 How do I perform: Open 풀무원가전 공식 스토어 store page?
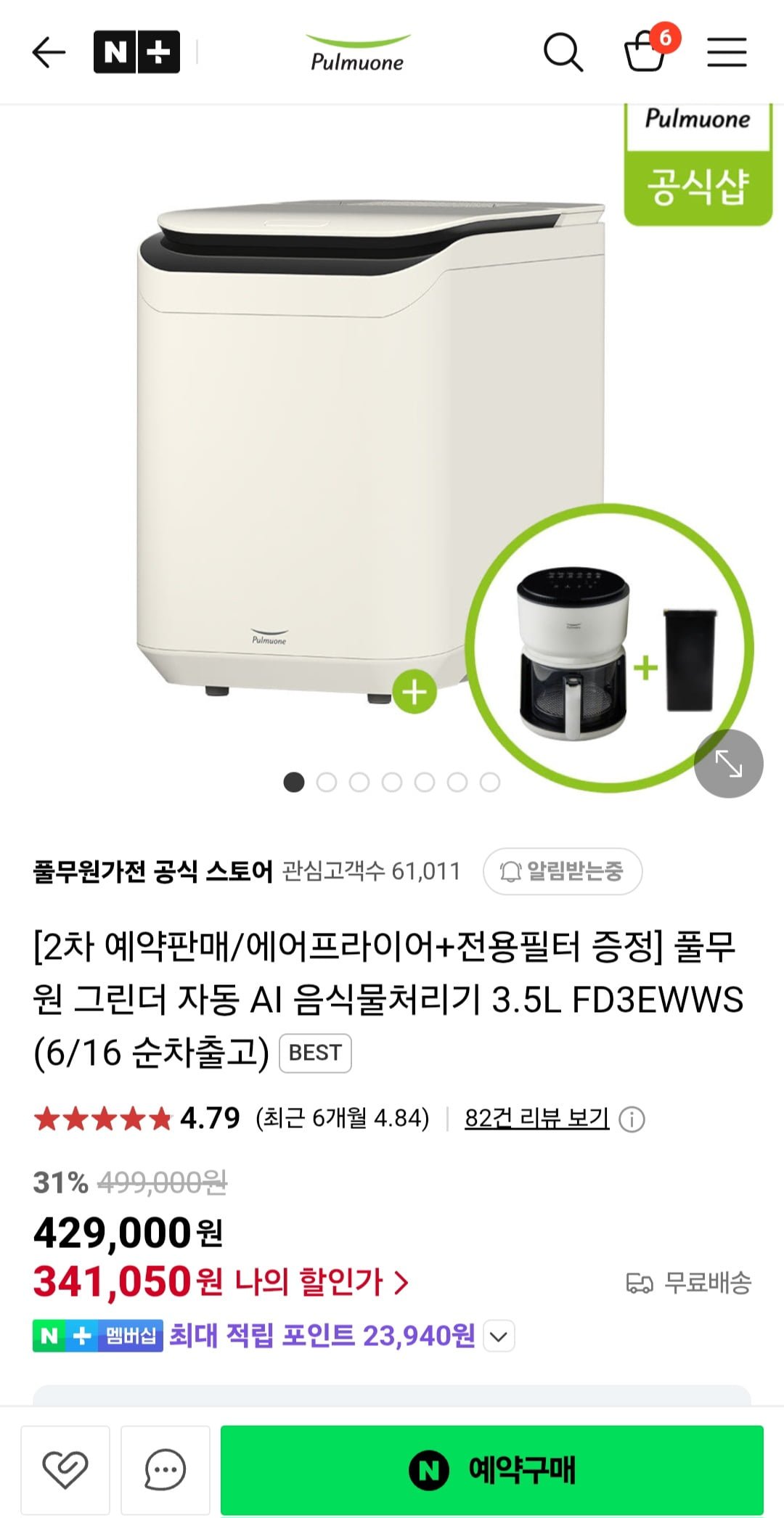[152, 870]
